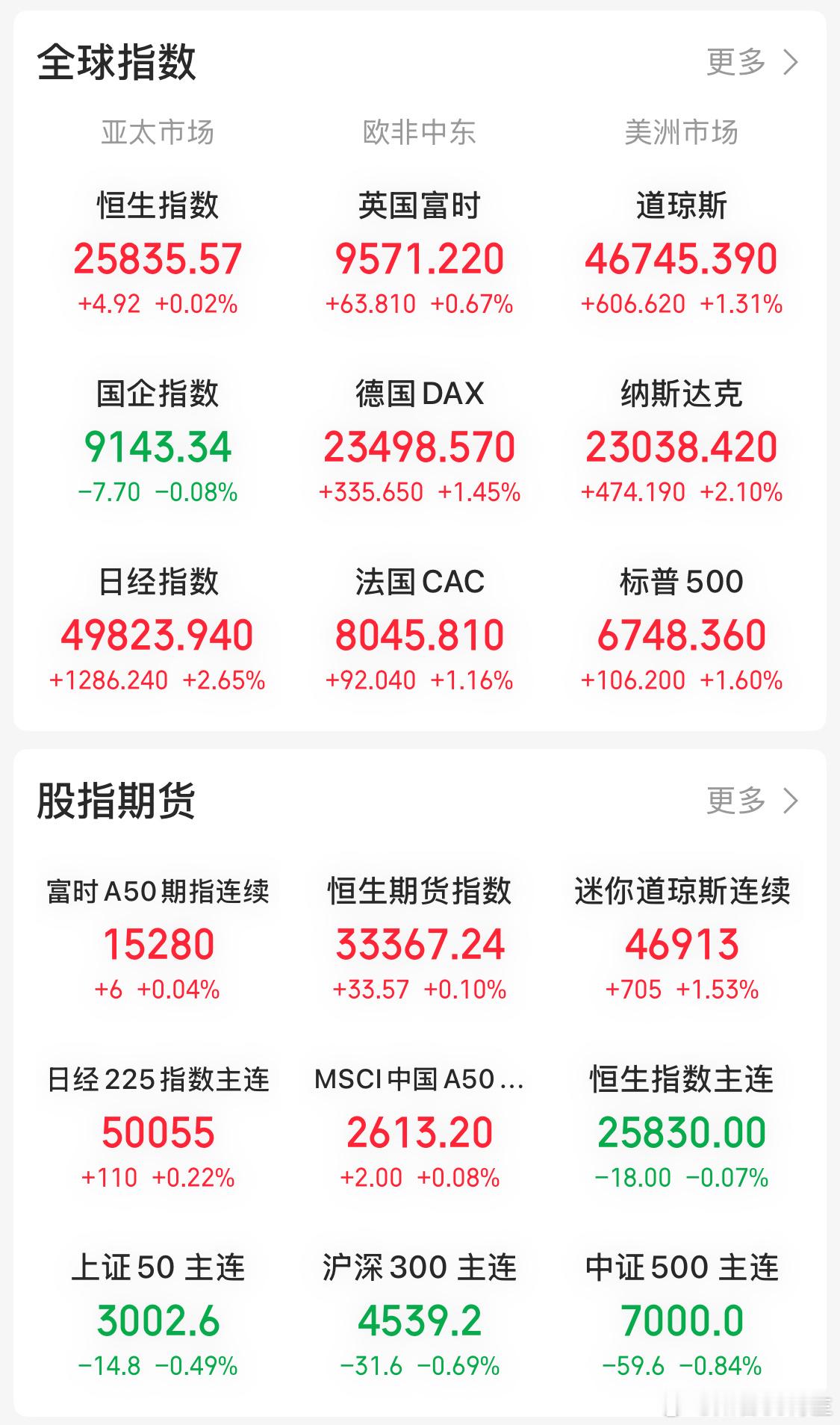The width and height of the screenshot is (840, 1425).
Task: Open the 法国 CAC quote
Action: [418, 631]
